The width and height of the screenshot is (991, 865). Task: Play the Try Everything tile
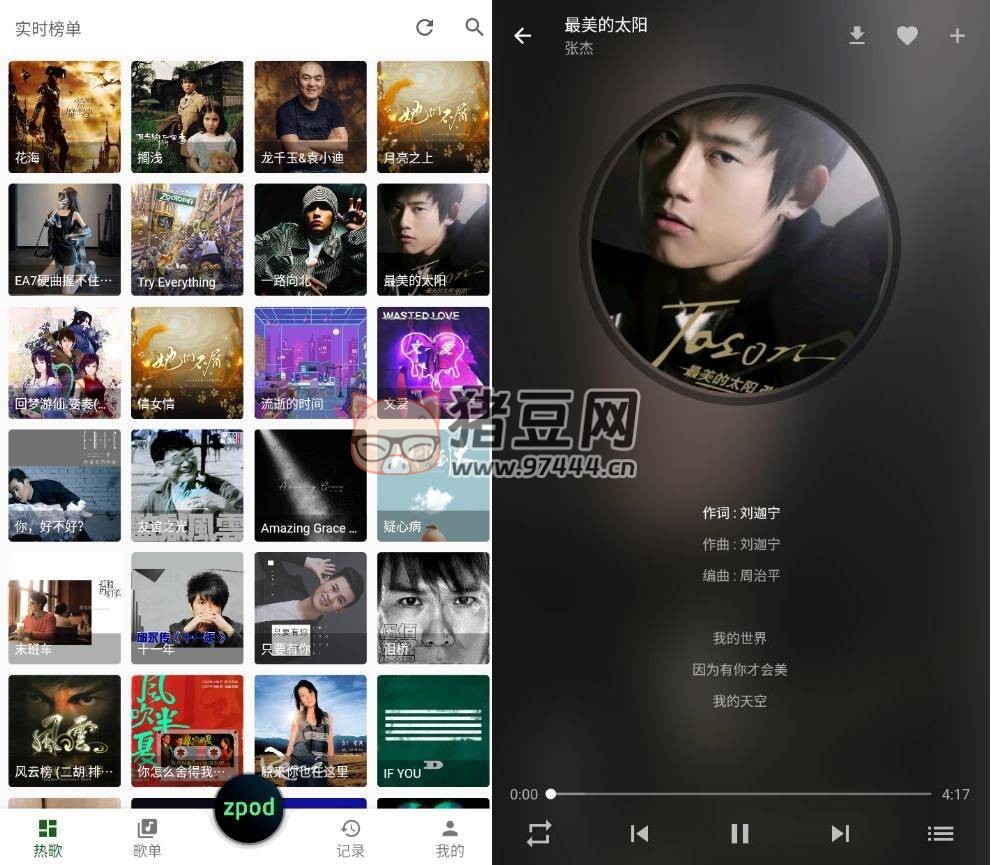point(187,239)
